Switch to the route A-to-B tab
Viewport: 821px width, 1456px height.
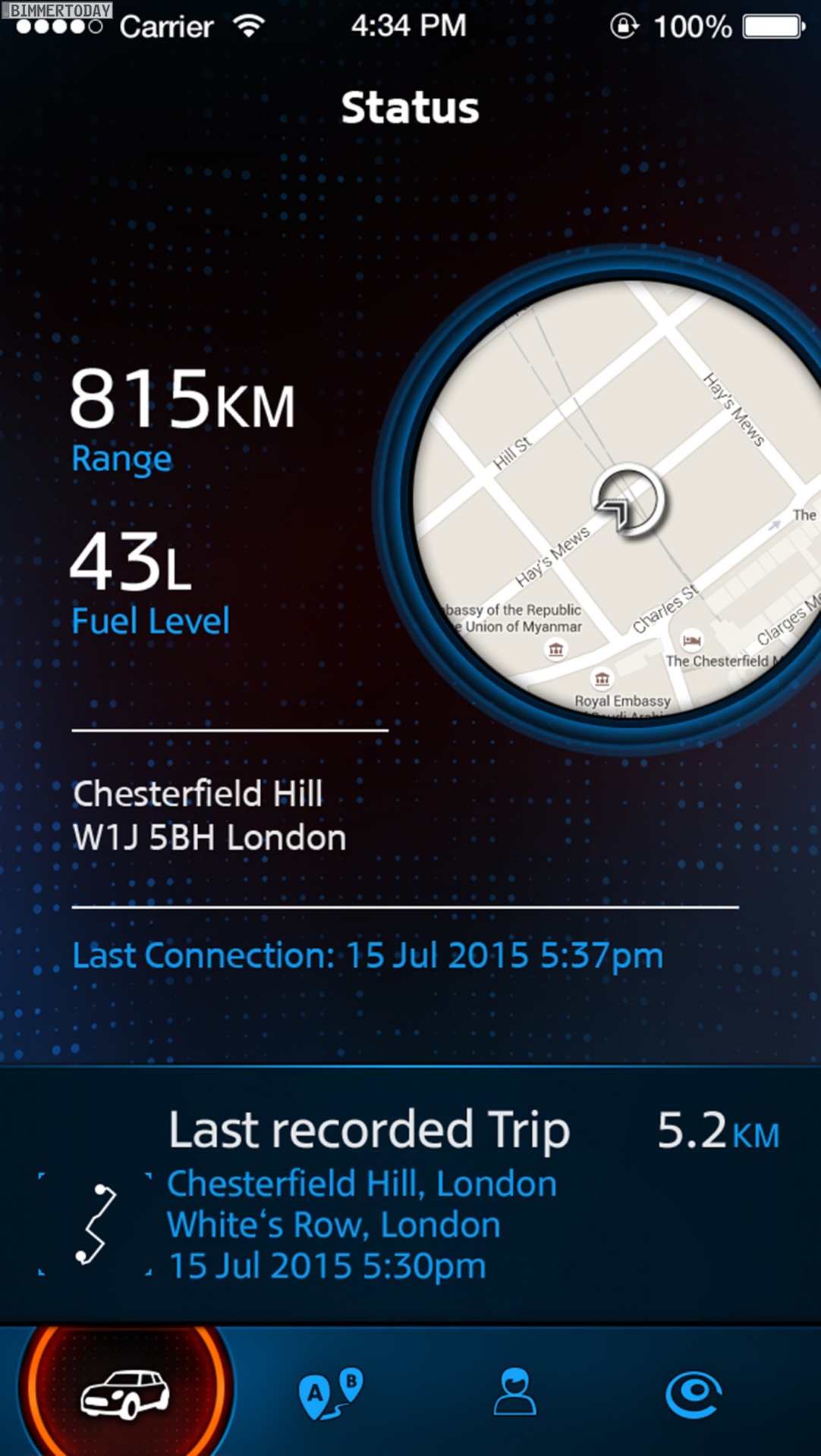click(331, 1394)
